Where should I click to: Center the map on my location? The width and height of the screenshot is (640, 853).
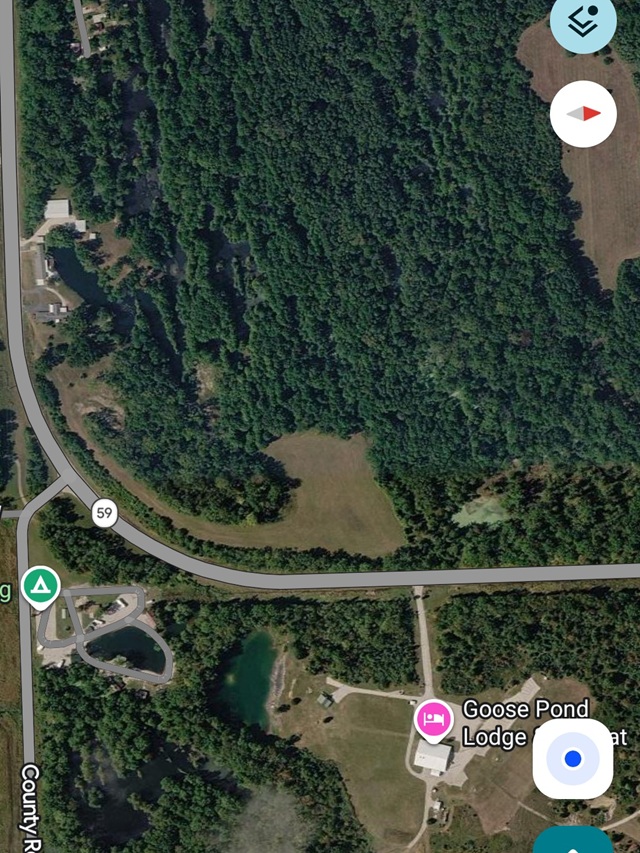point(573,759)
